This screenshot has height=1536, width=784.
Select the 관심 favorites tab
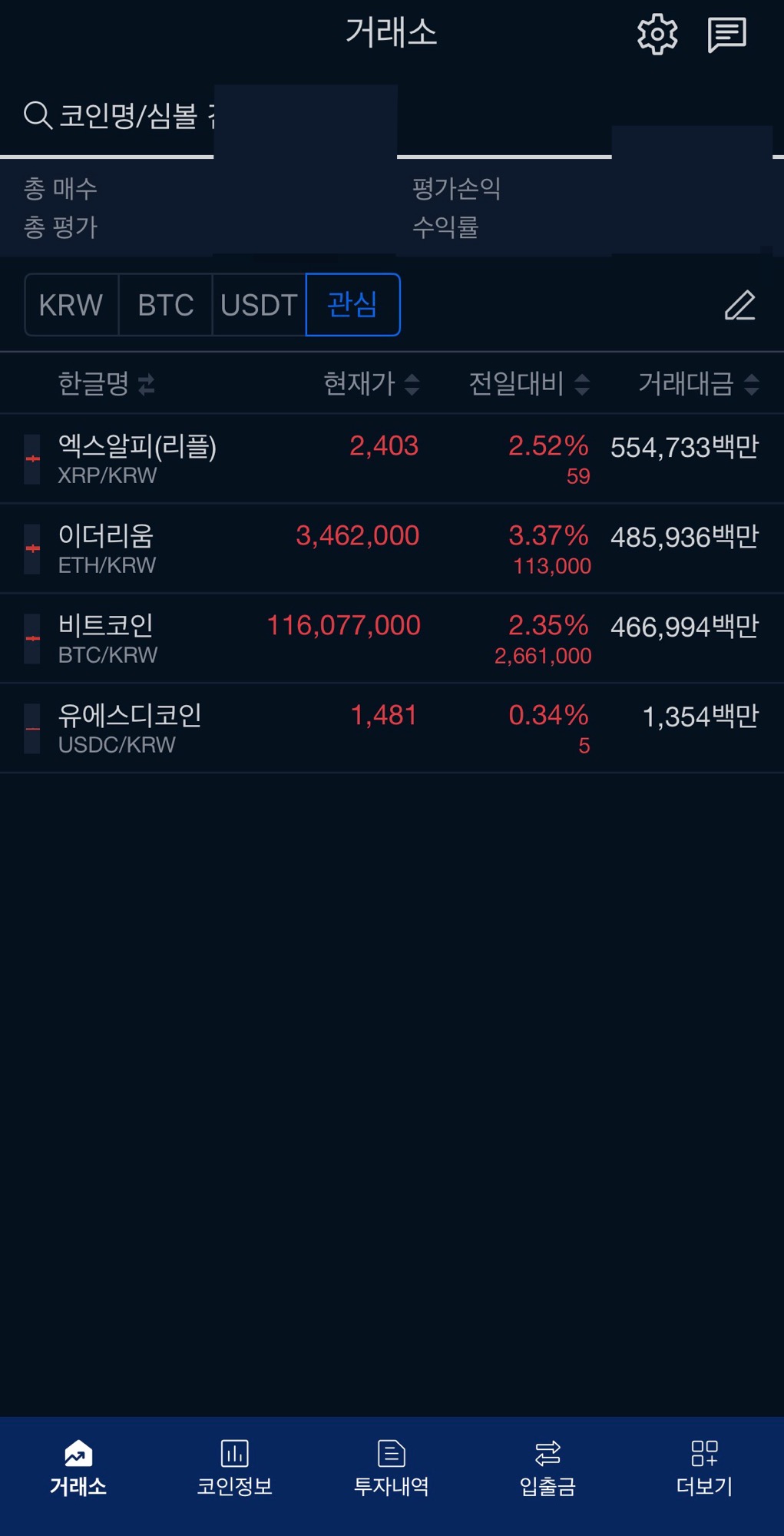[x=353, y=305]
